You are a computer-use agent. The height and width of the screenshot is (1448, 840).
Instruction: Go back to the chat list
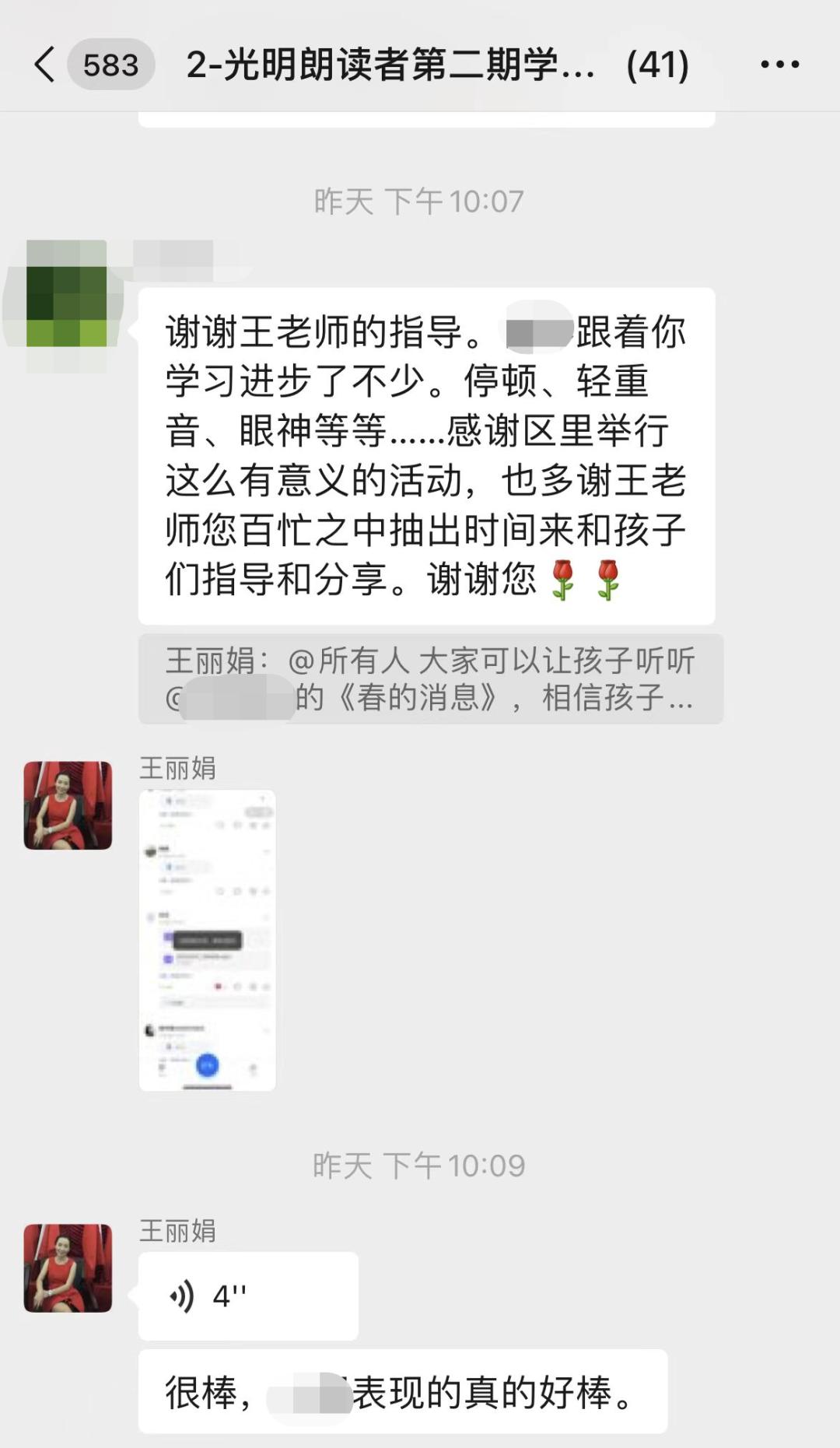point(45,64)
